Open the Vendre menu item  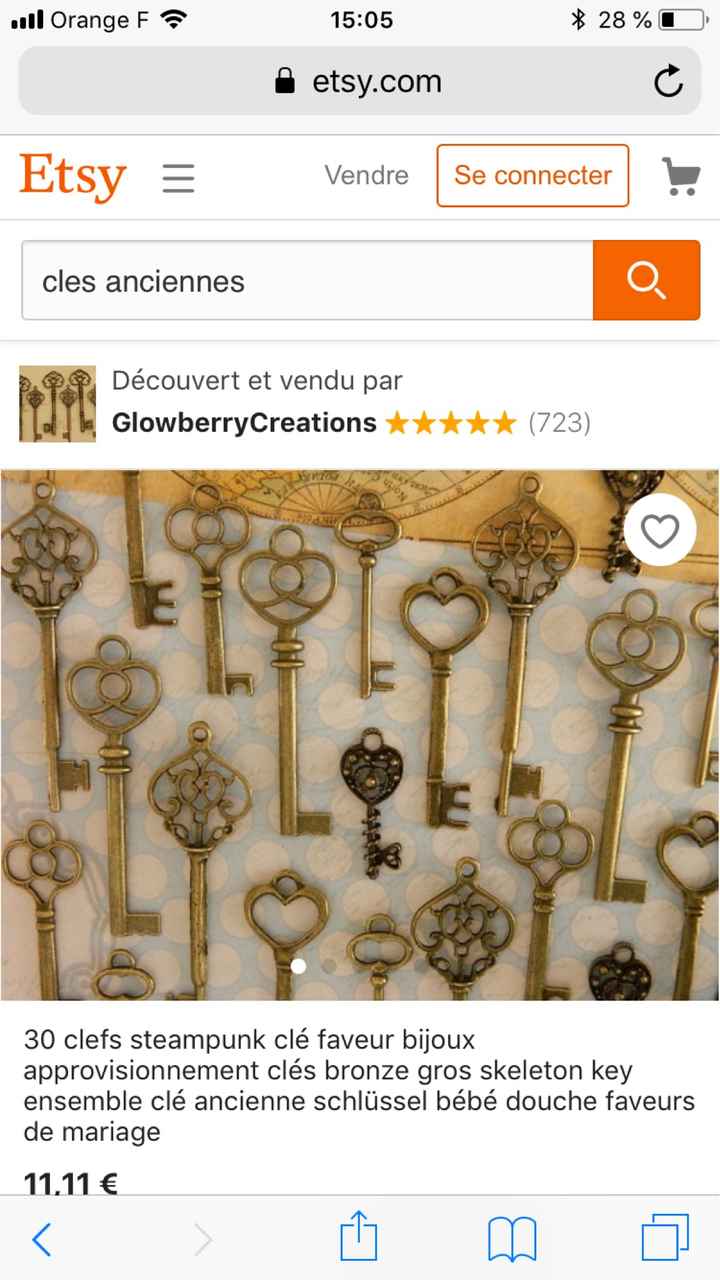click(366, 176)
